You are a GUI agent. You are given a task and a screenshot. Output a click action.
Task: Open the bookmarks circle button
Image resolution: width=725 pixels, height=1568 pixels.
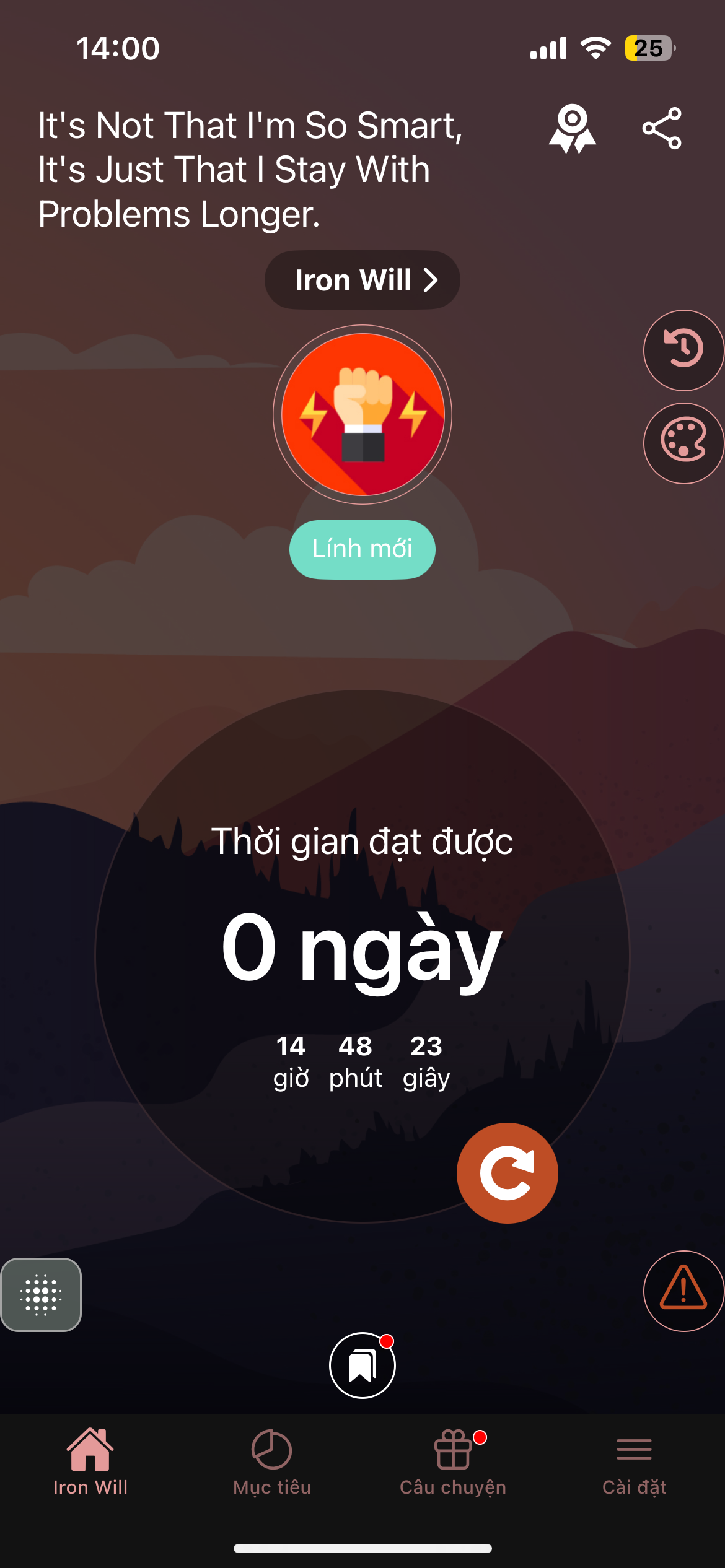(x=362, y=1365)
